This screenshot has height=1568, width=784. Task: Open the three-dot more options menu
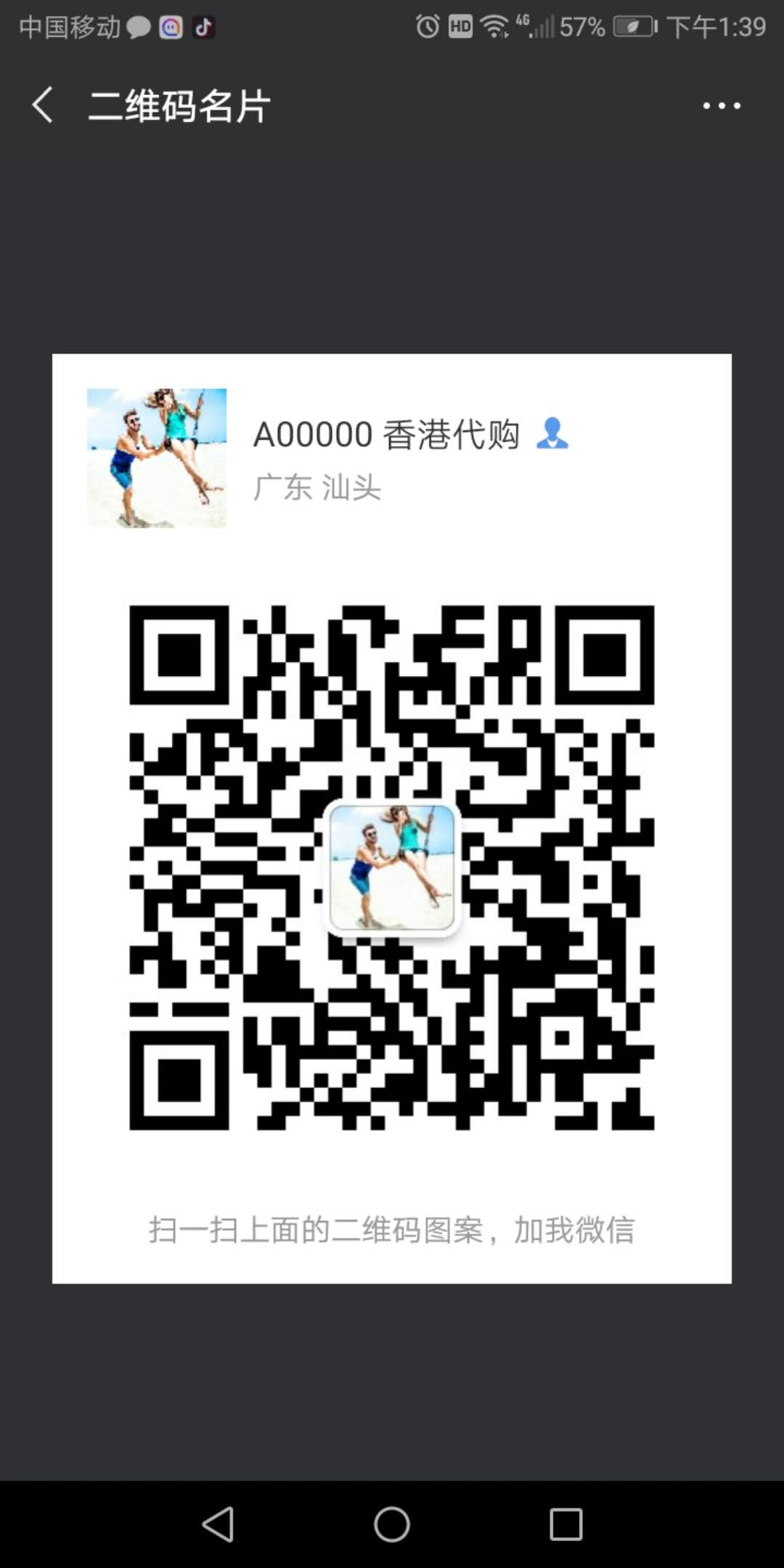(x=722, y=105)
